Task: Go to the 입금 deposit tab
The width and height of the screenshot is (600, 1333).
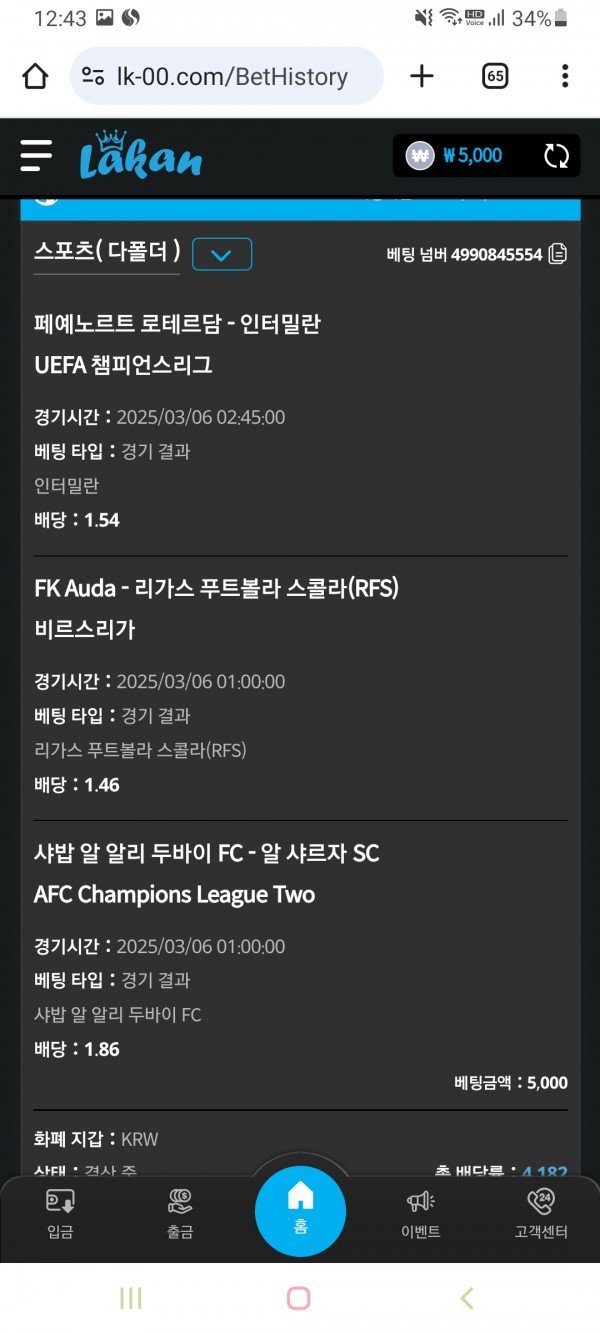Action: pyautogui.click(x=60, y=1213)
